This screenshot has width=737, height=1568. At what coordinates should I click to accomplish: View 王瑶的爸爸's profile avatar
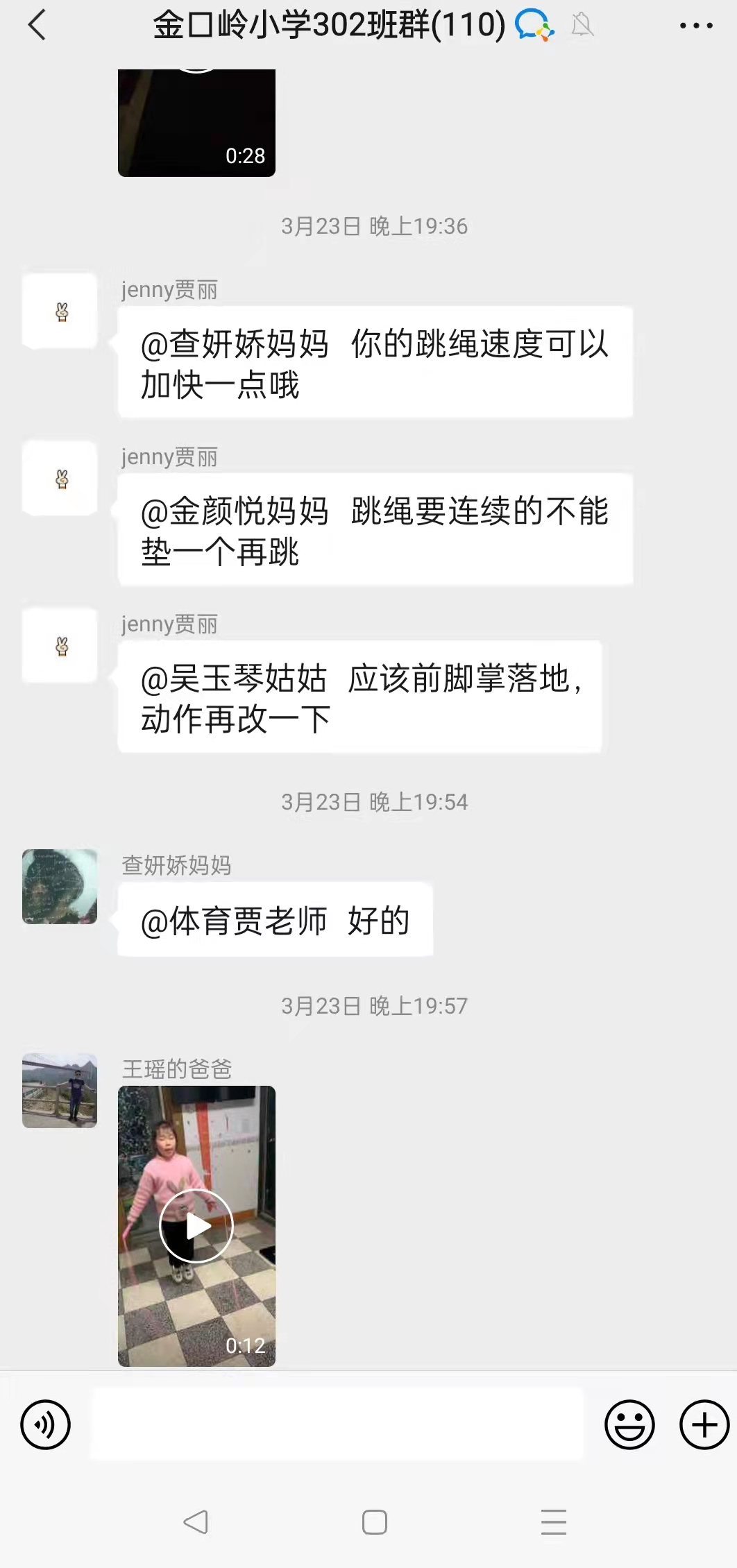tap(60, 1091)
